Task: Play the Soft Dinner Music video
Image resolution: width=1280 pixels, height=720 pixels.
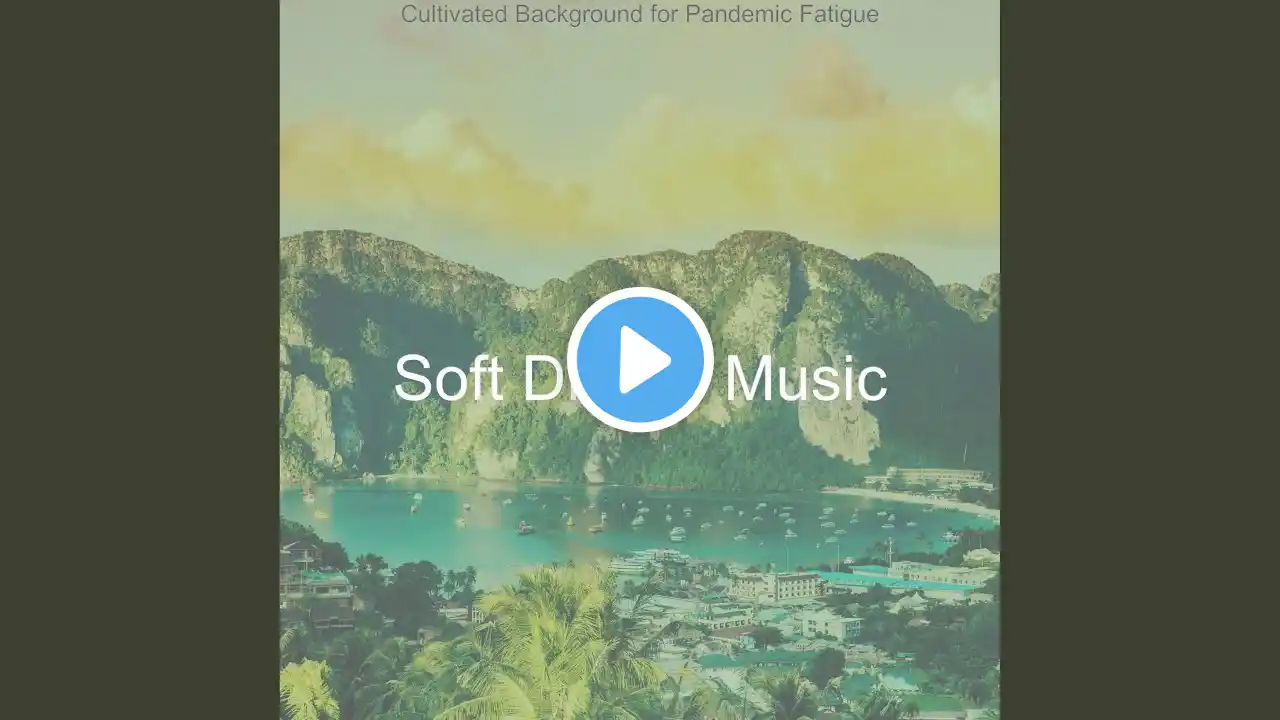Action: point(640,360)
